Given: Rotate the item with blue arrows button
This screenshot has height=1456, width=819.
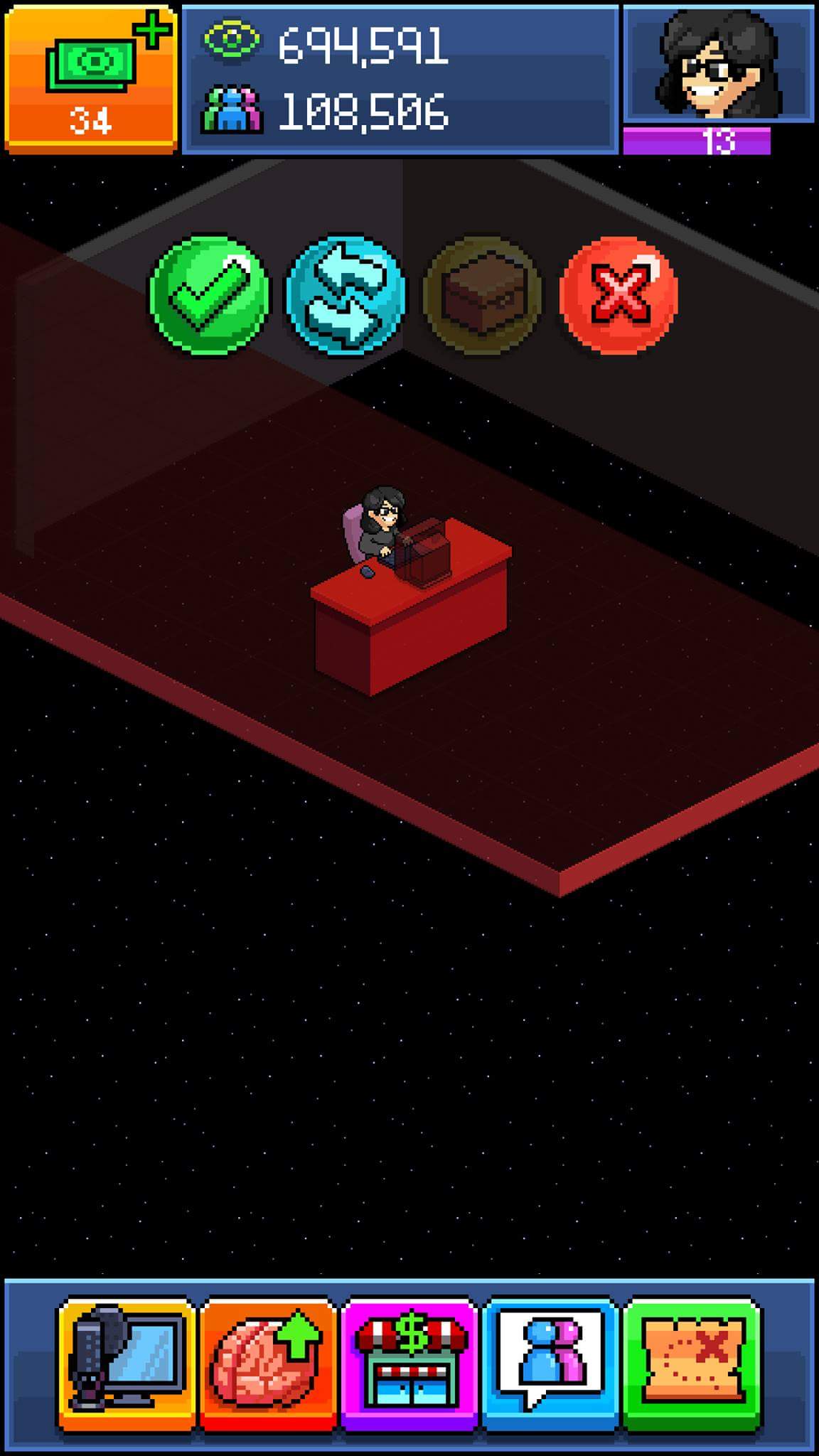Looking at the screenshot, I should point(346,295).
